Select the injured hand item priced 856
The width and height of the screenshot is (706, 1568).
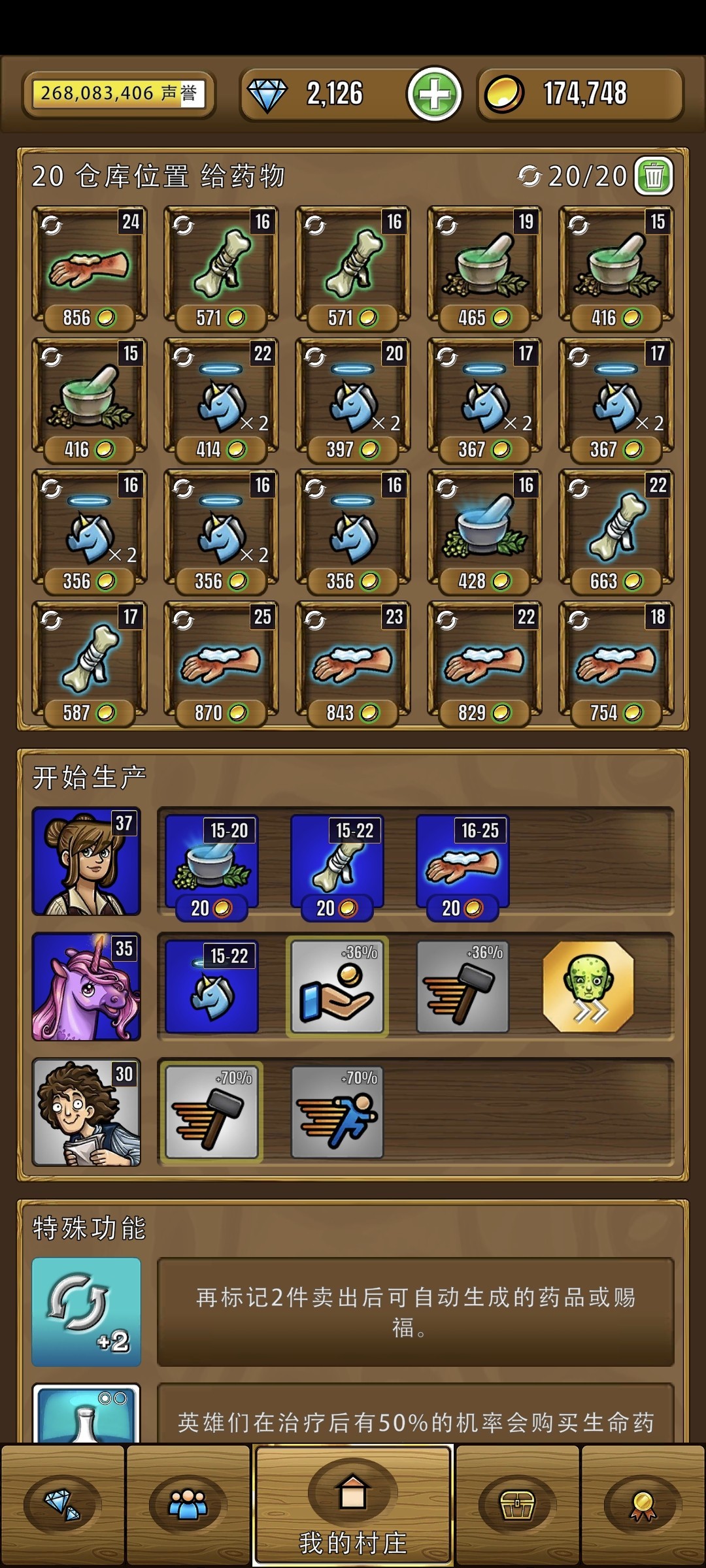89,266
